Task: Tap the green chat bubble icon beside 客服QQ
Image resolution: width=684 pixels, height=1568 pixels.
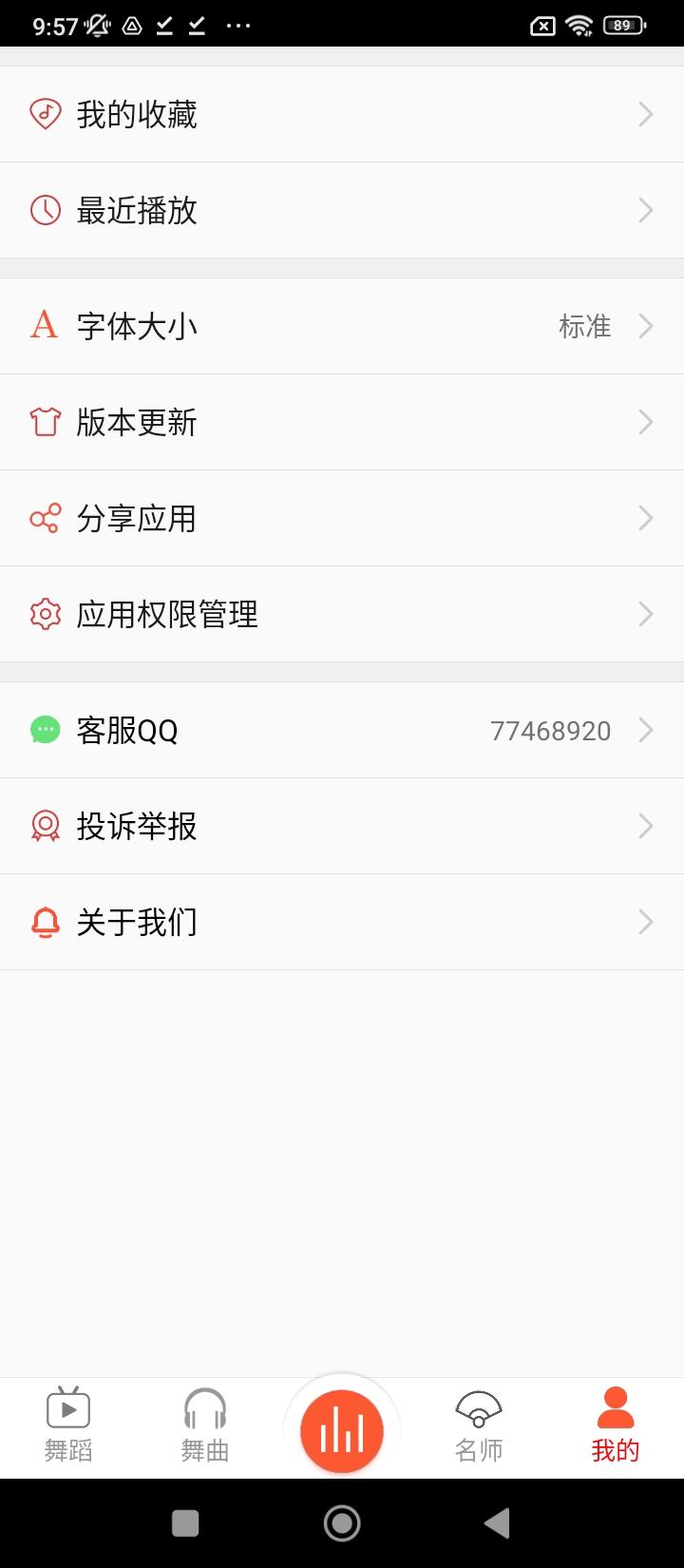Action: coord(45,730)
